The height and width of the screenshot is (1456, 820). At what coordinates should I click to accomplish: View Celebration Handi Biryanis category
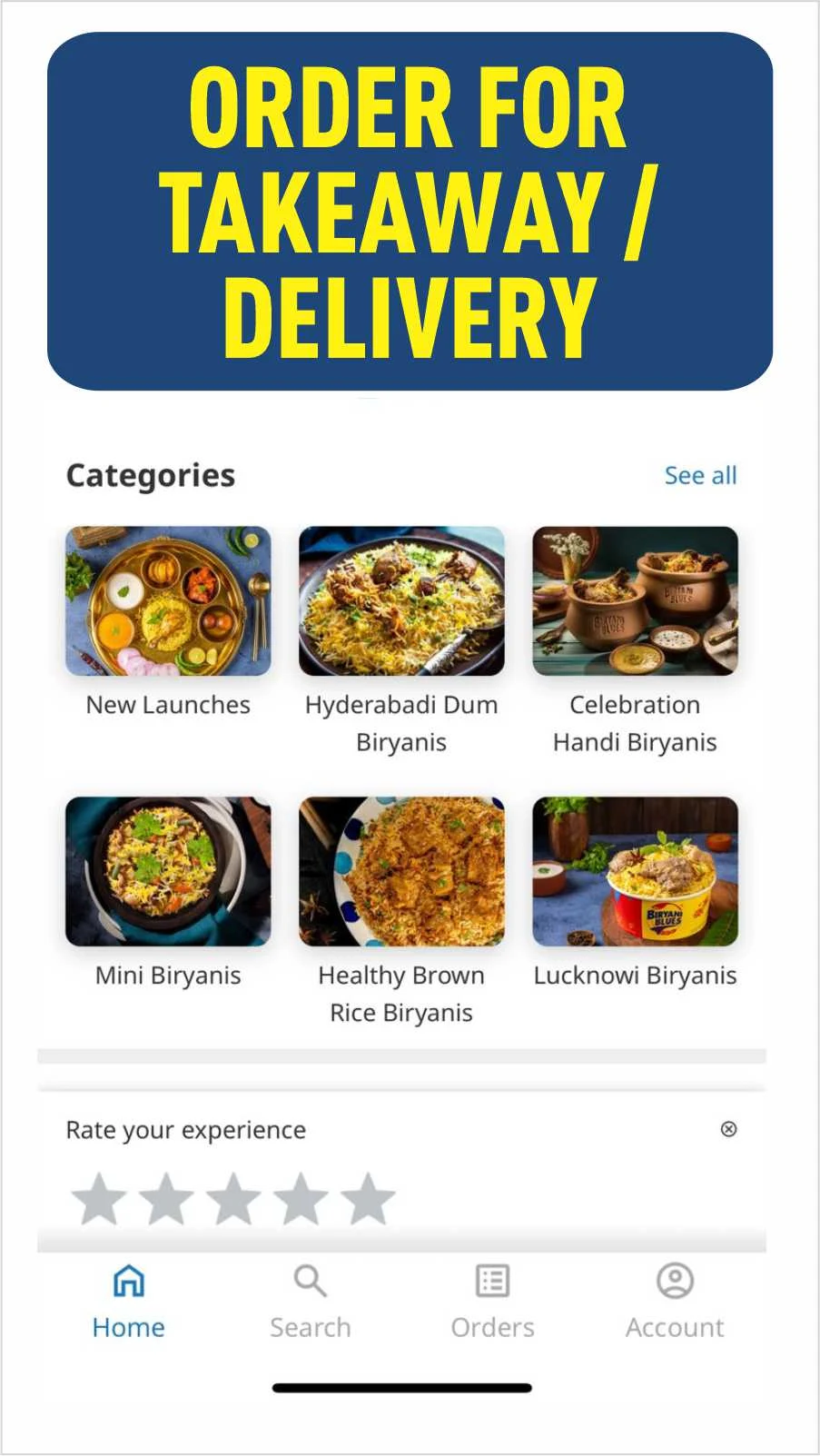pos(636,601)
